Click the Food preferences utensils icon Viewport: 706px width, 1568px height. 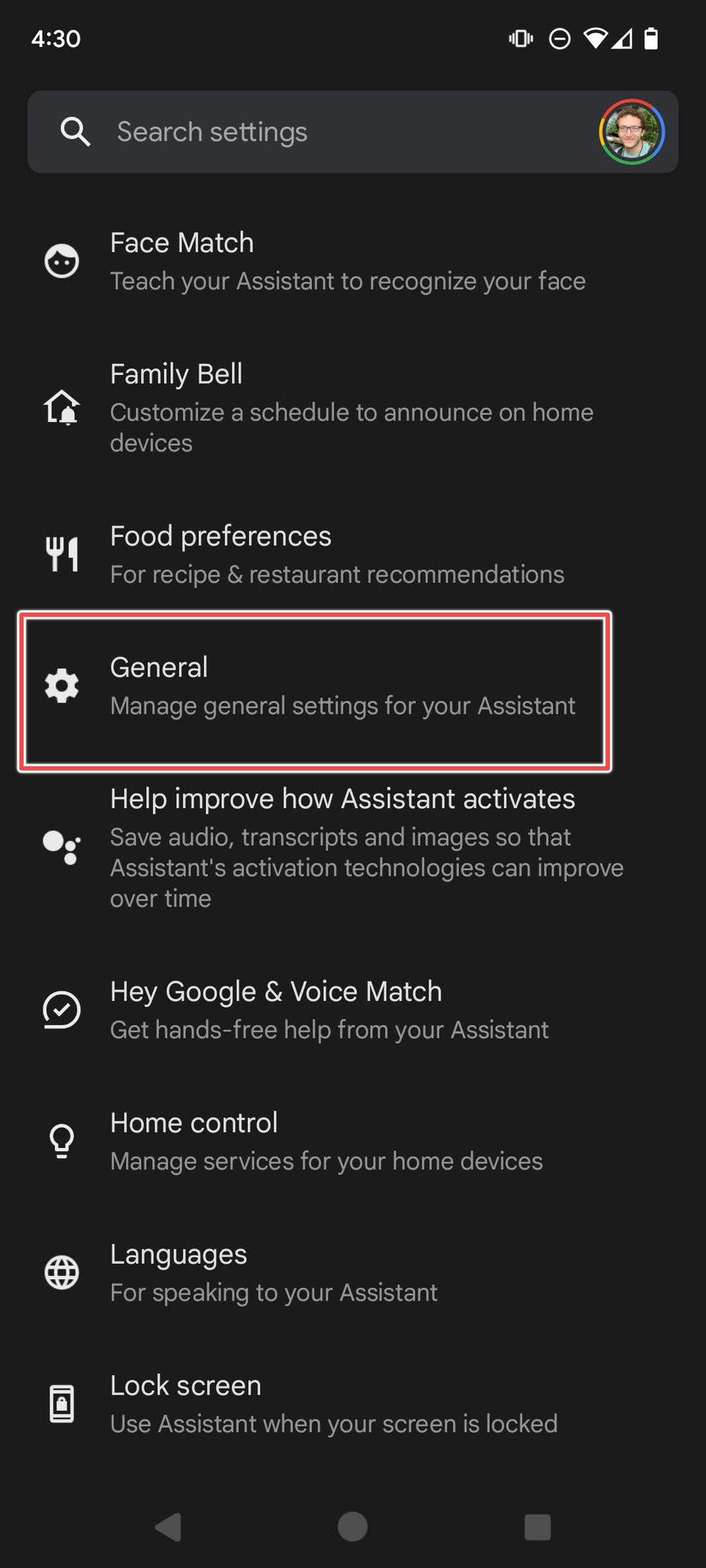(x=62, y=554)
